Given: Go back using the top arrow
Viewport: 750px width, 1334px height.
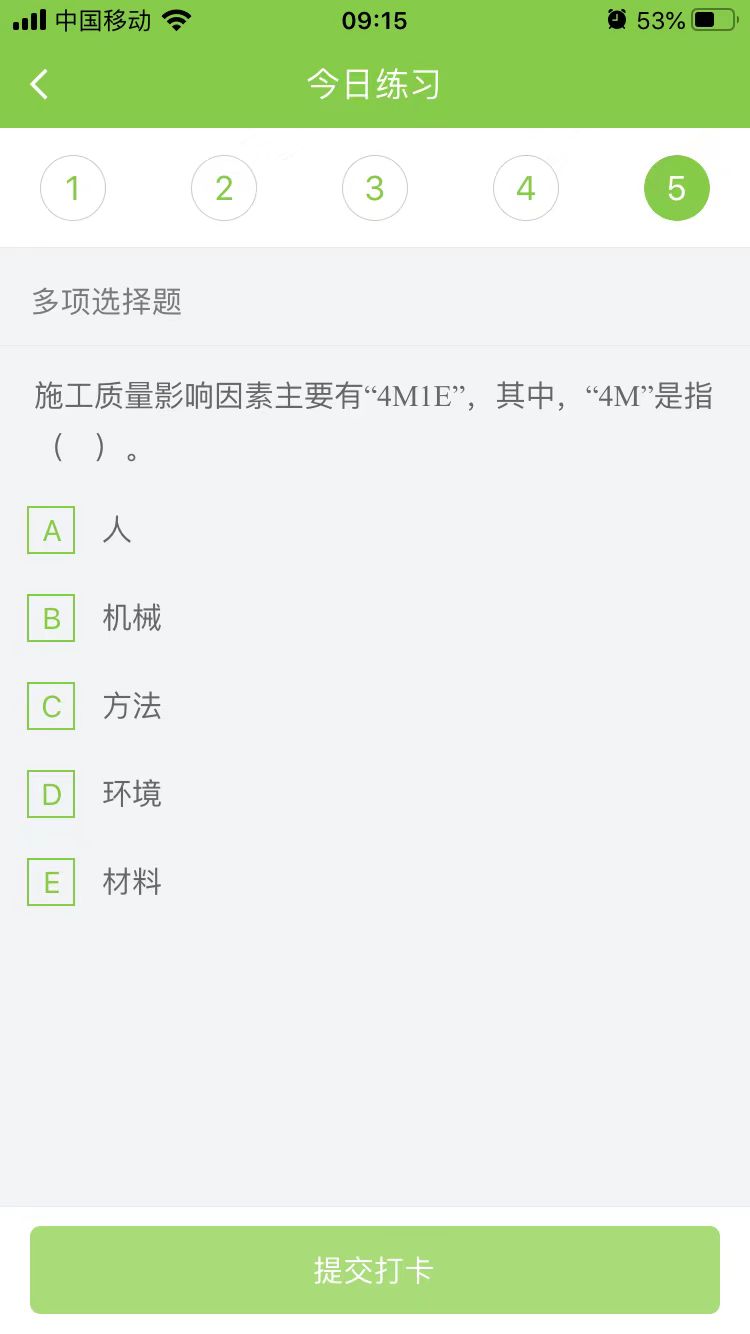Looking at the screenshot, I should click(39, 85).
